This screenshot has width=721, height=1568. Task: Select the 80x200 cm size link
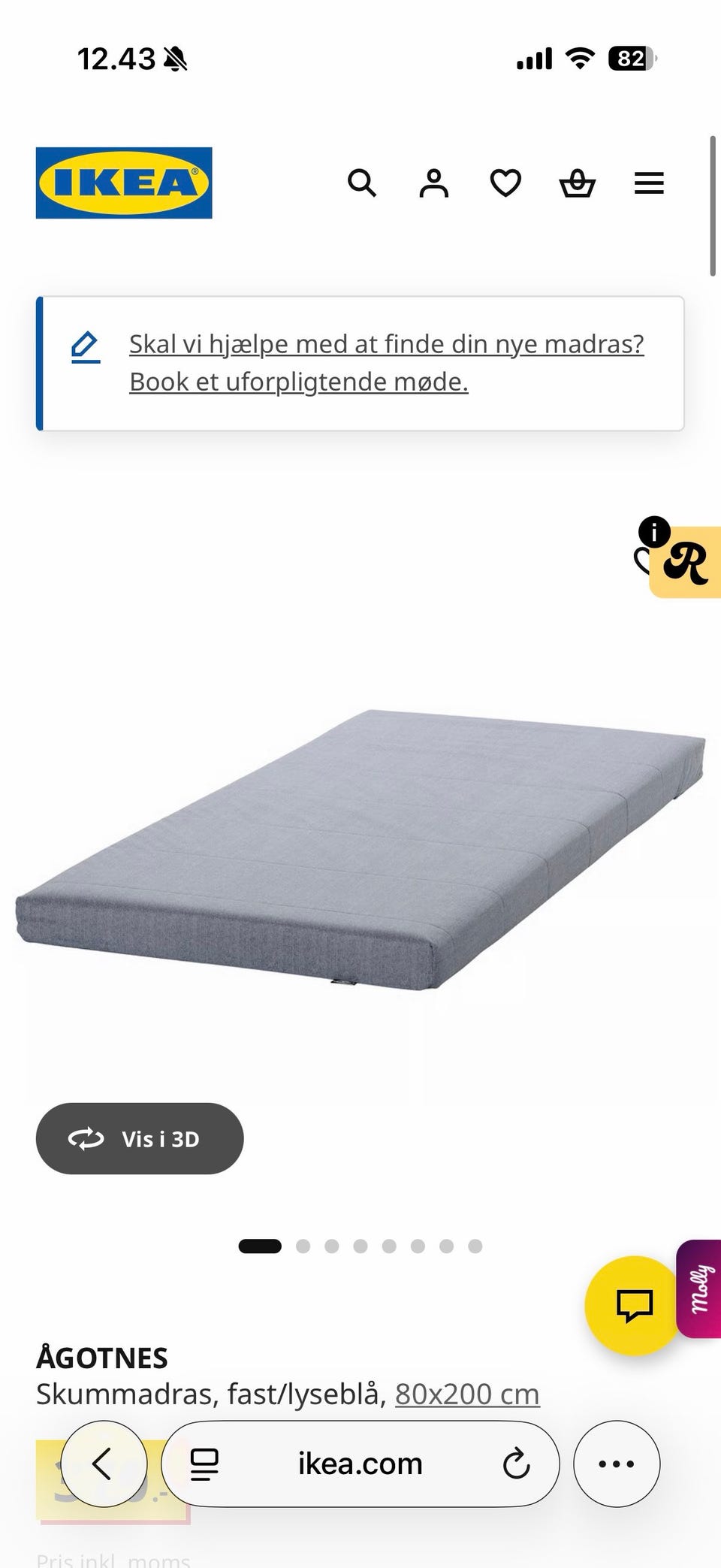click(x=467, y=1394)
